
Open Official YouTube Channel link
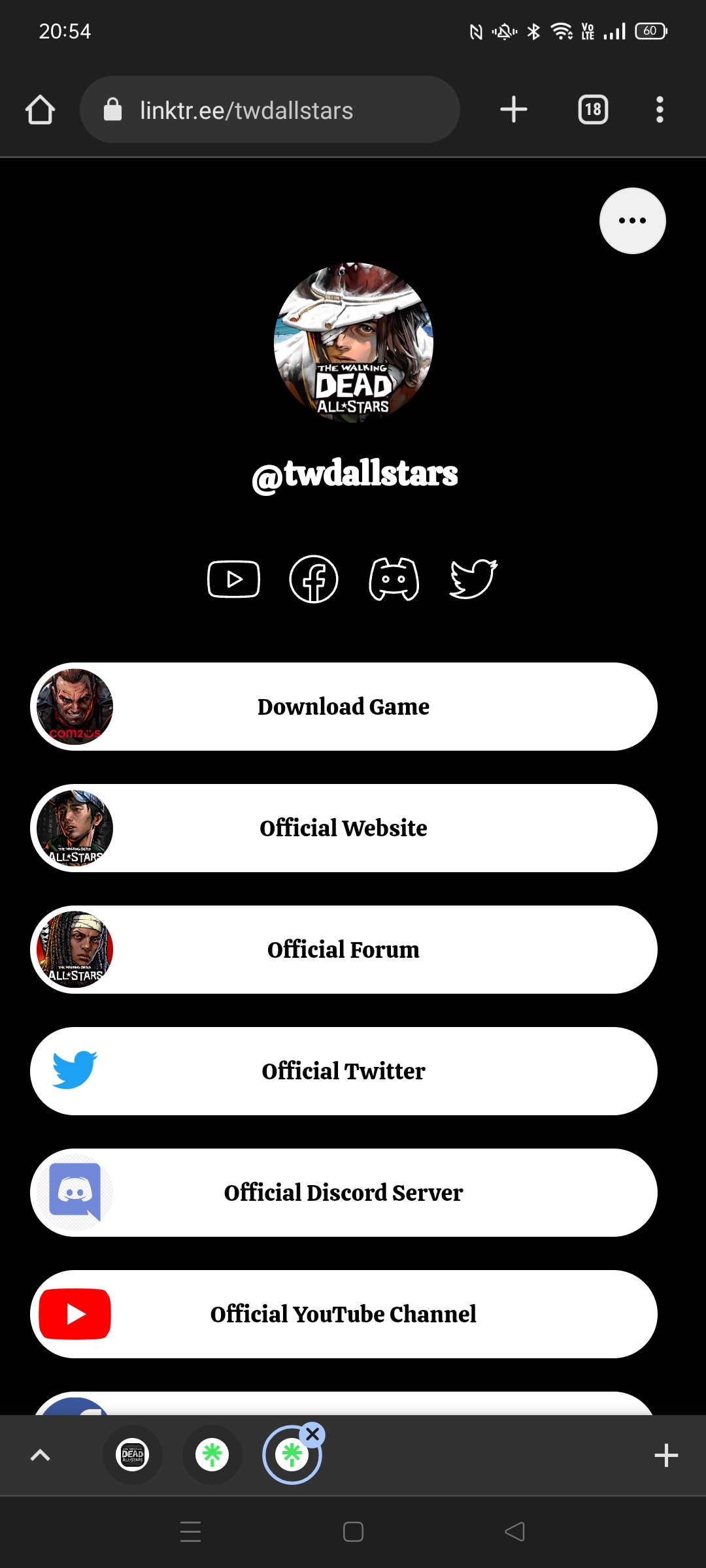[x=344, y=1315]
